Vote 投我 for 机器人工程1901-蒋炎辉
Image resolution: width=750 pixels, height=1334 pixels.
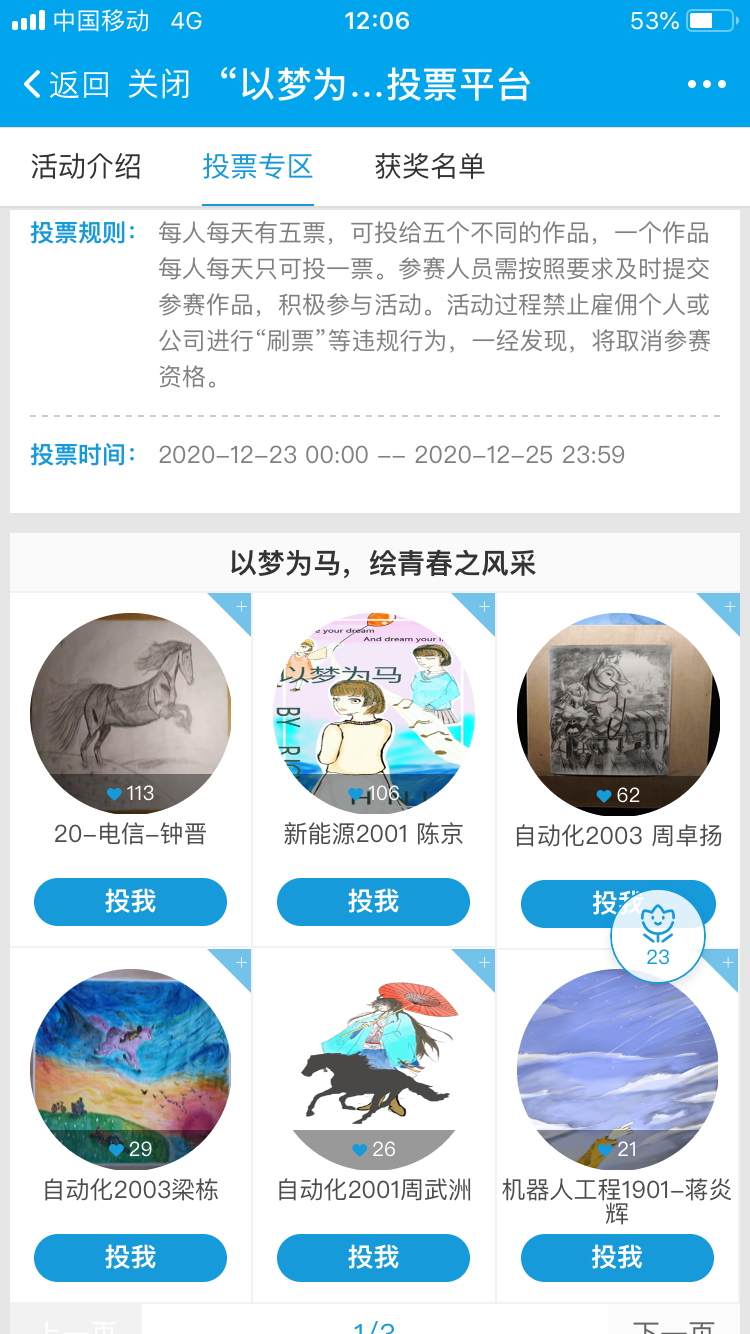point(617,1257)
